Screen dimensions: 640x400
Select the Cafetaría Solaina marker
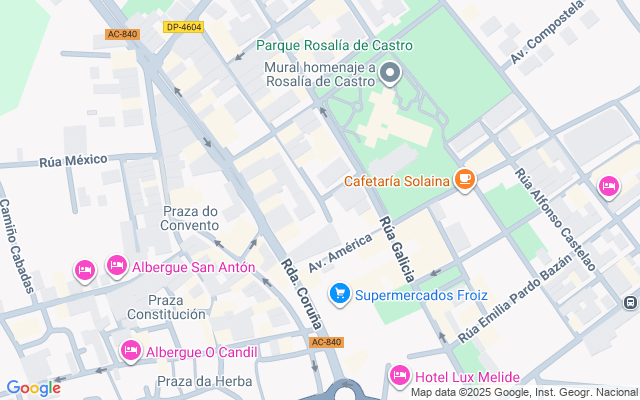coord(463,180)
